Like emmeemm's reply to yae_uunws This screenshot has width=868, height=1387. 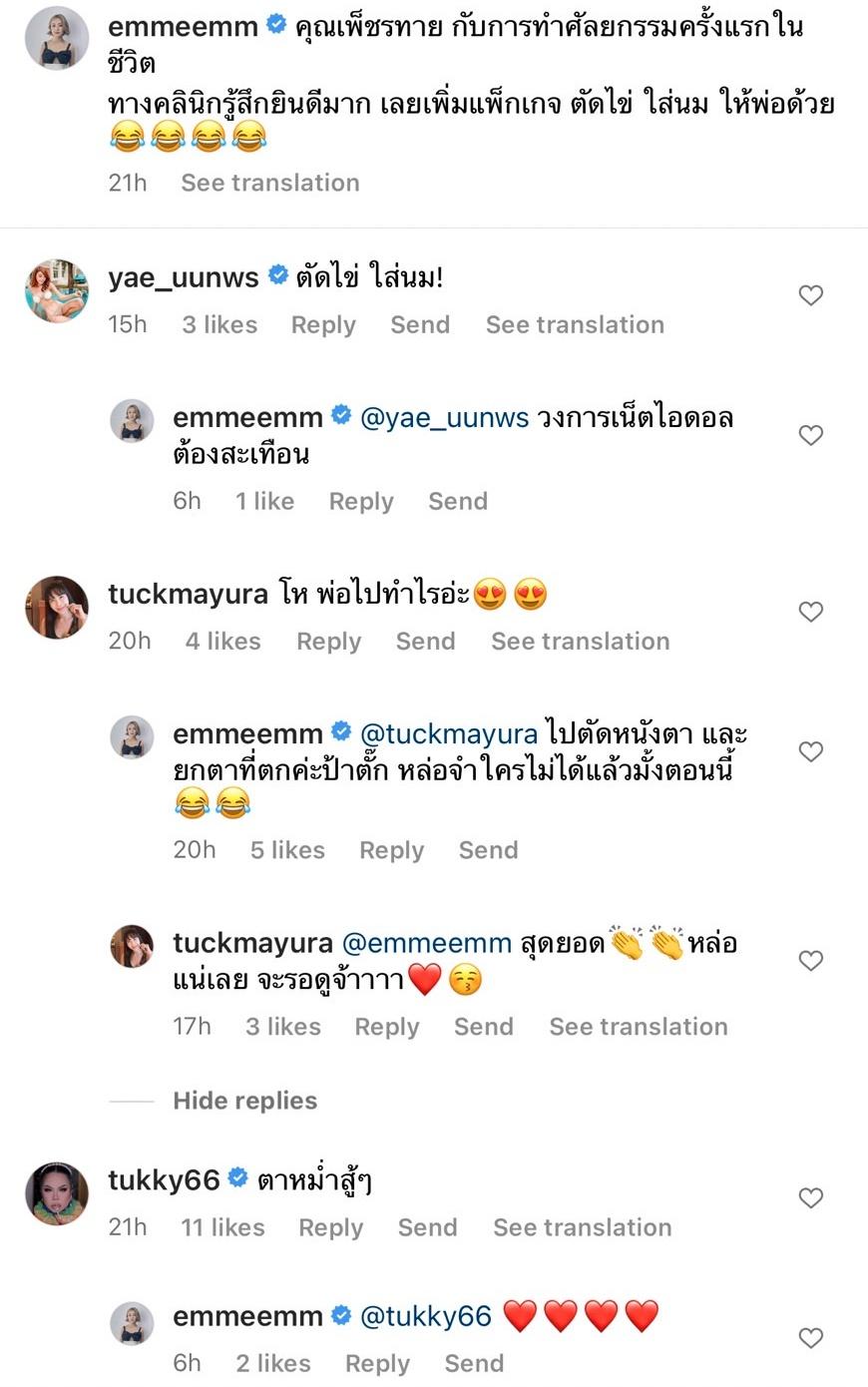point(810,435)
